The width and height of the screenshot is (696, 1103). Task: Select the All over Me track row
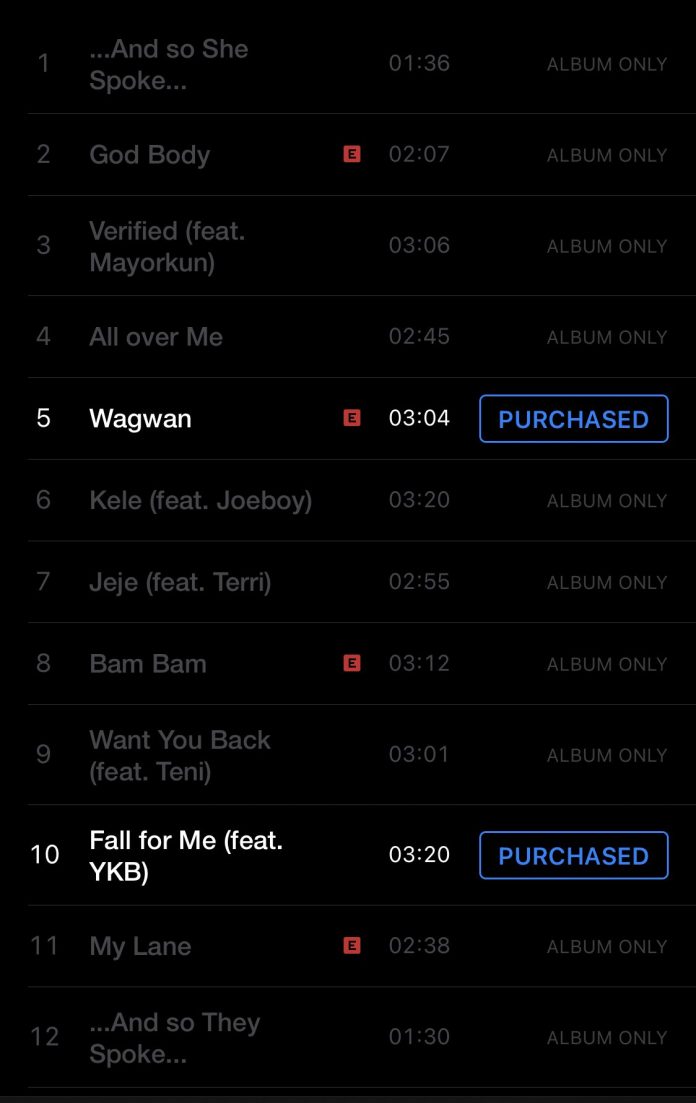tap(156, 337)
